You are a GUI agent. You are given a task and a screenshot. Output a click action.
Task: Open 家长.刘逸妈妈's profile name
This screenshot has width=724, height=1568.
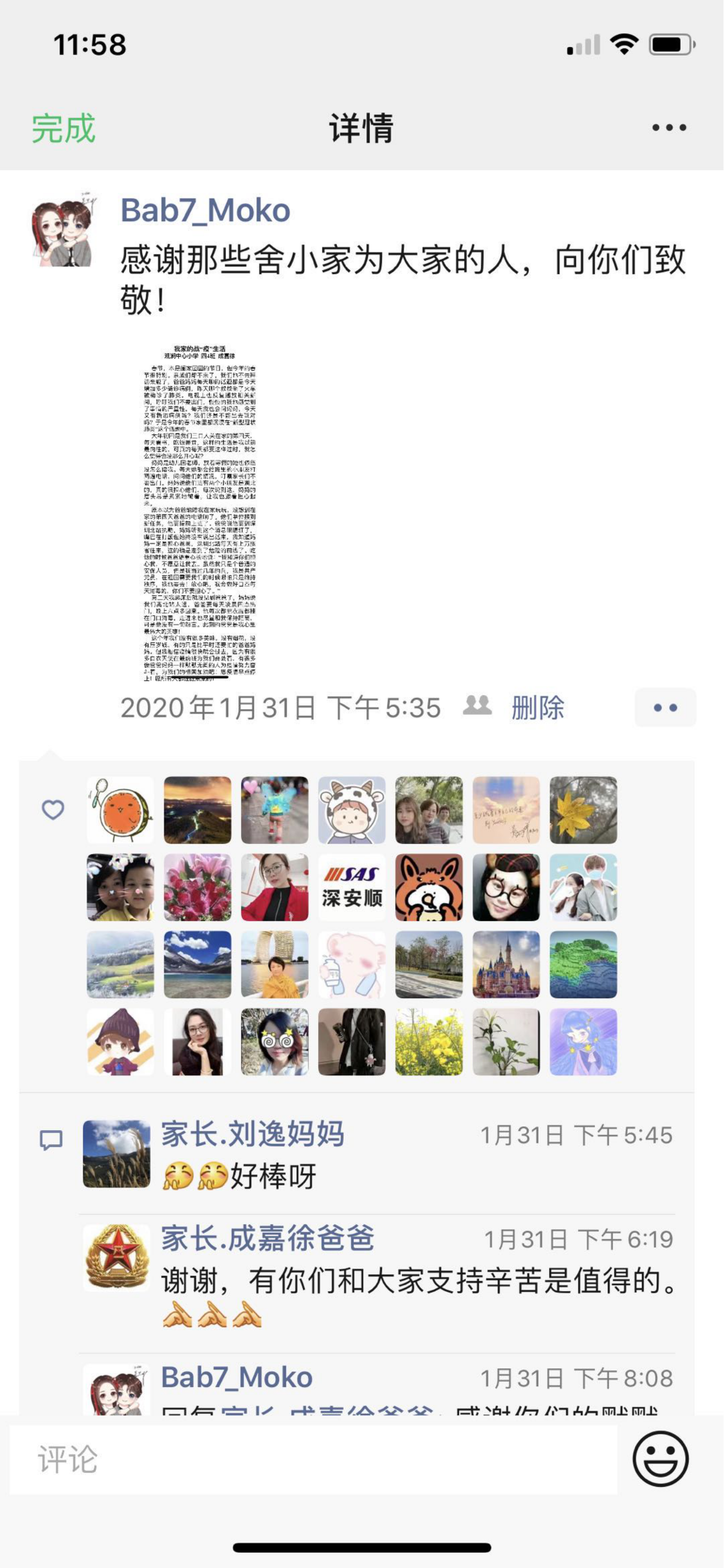tap(252, 1134)
